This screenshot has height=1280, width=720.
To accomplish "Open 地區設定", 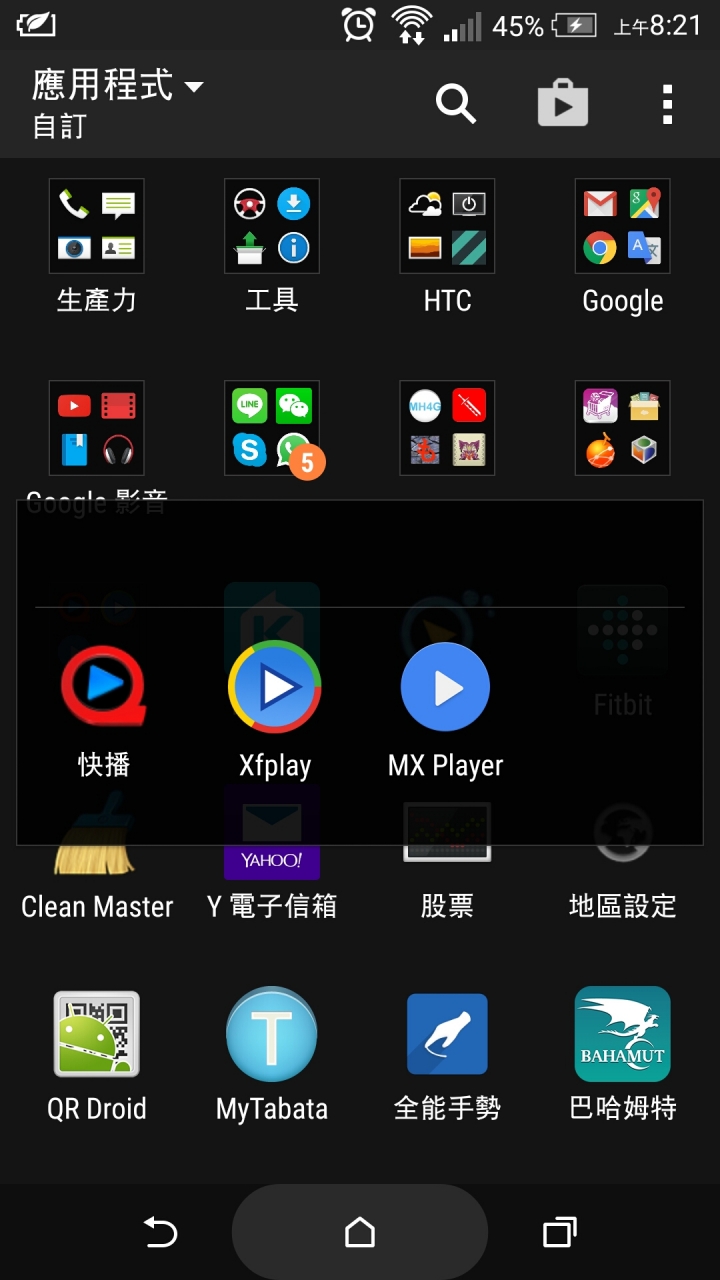I will [x=622, y=880].
